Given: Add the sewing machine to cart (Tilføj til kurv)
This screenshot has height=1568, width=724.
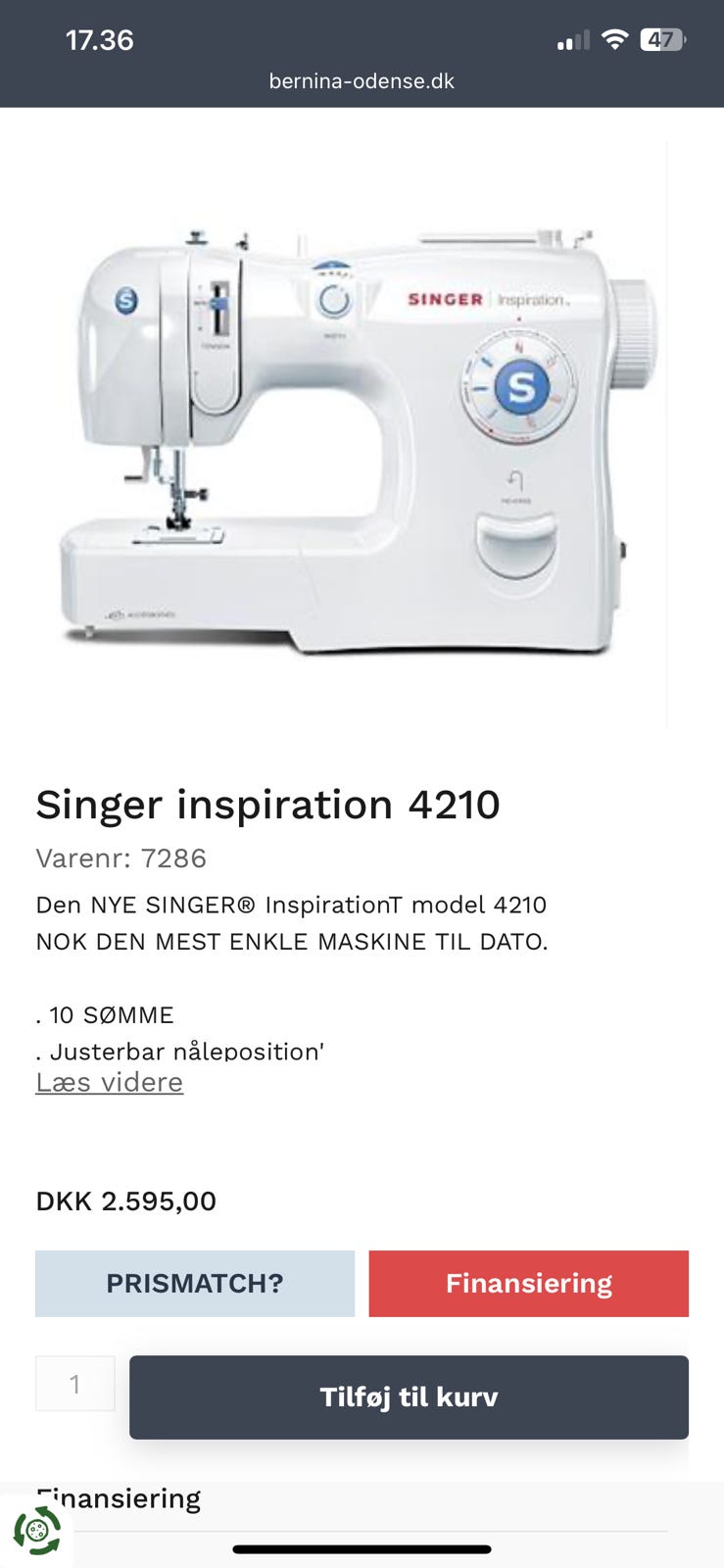Looking at the screenshot, I should tap(409, 1396).
